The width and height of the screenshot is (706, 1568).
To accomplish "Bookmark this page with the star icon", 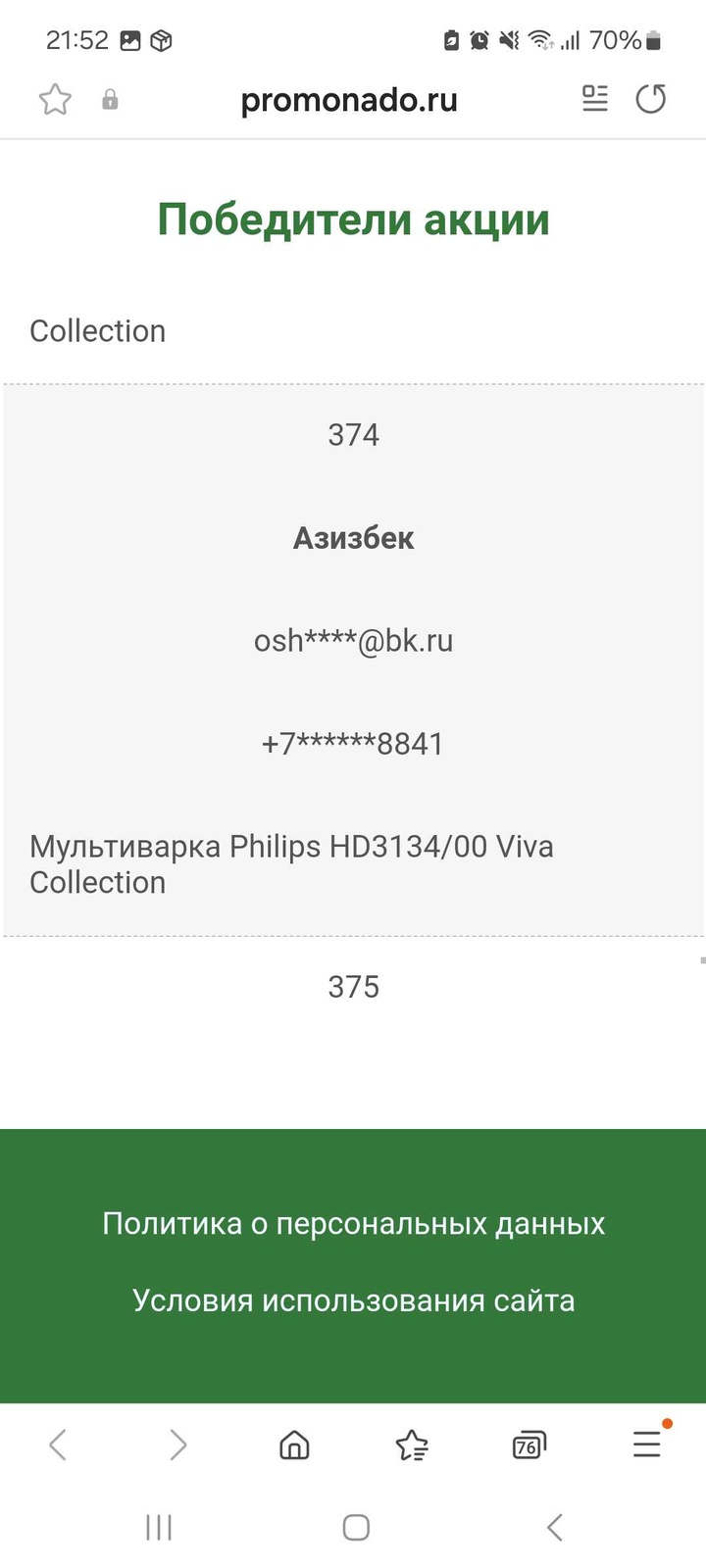I will point(55,99).
